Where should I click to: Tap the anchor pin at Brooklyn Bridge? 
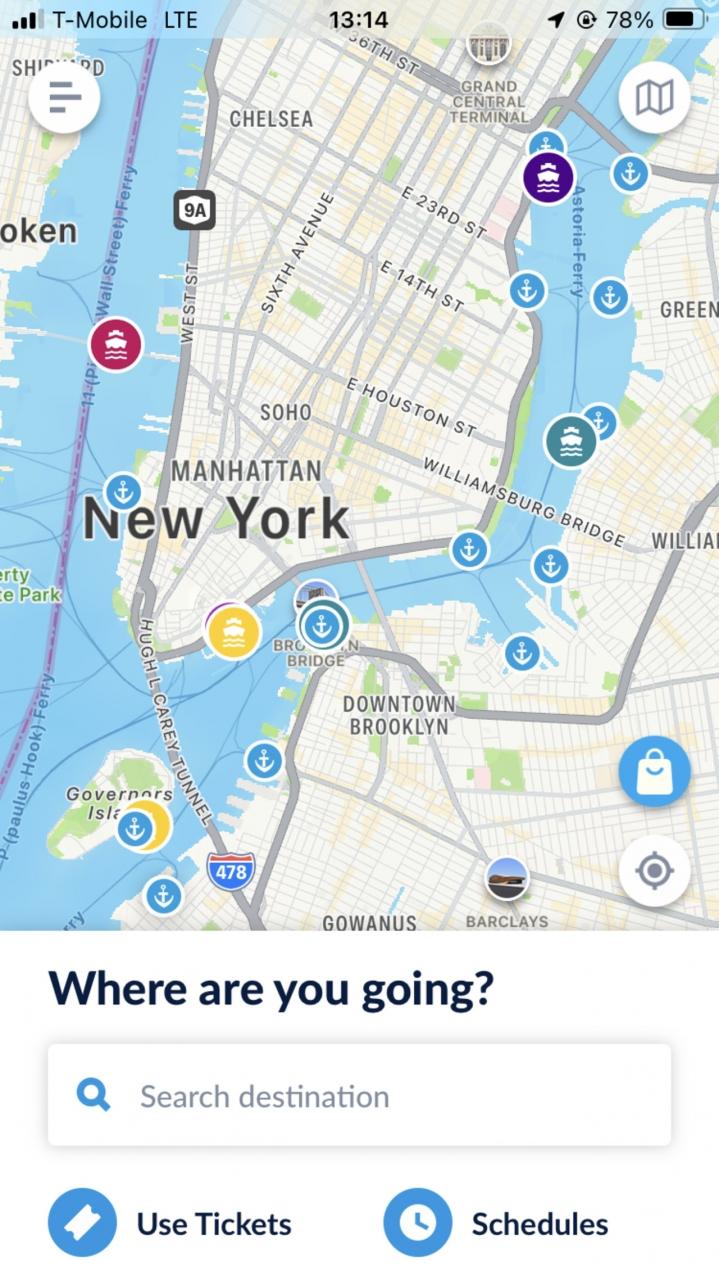click(323, 626)
